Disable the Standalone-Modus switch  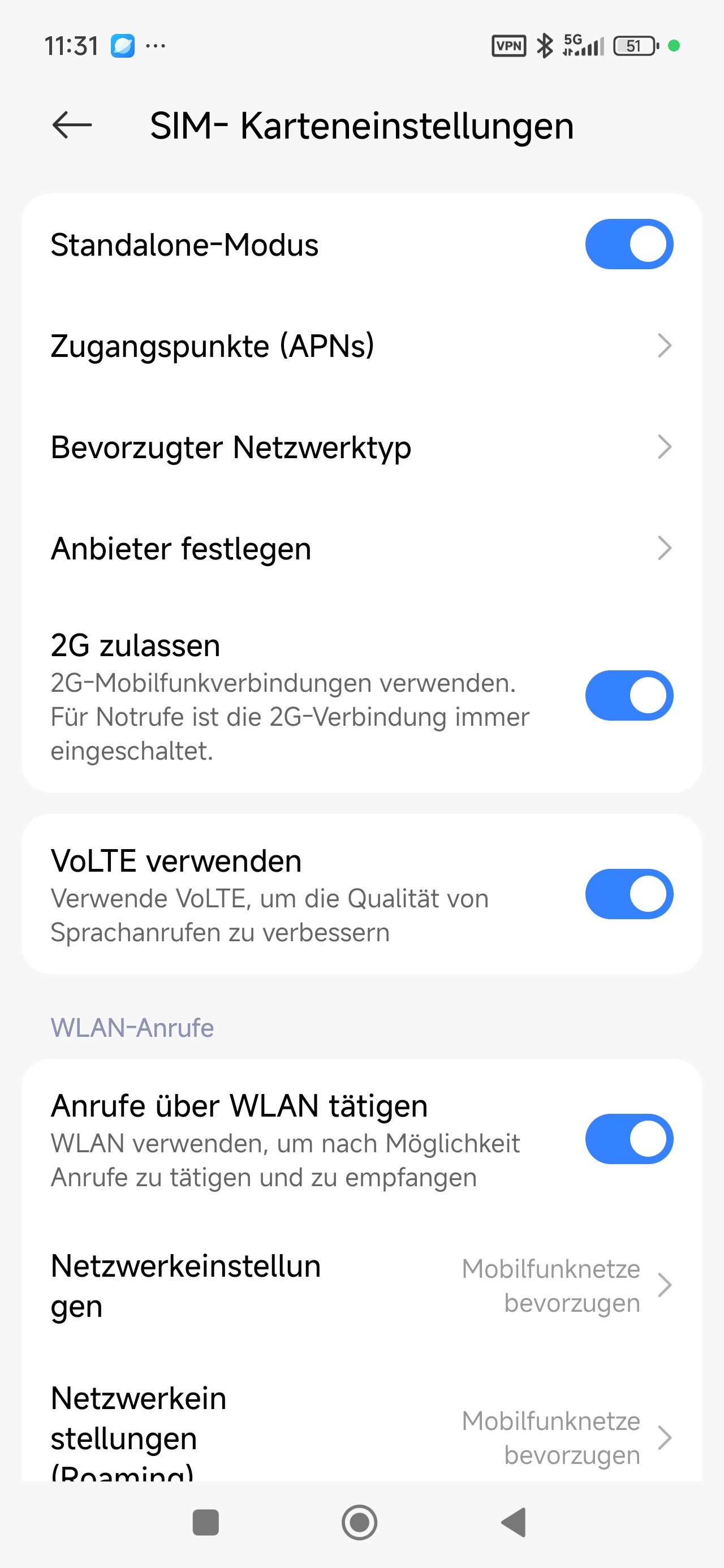[628, 244]
